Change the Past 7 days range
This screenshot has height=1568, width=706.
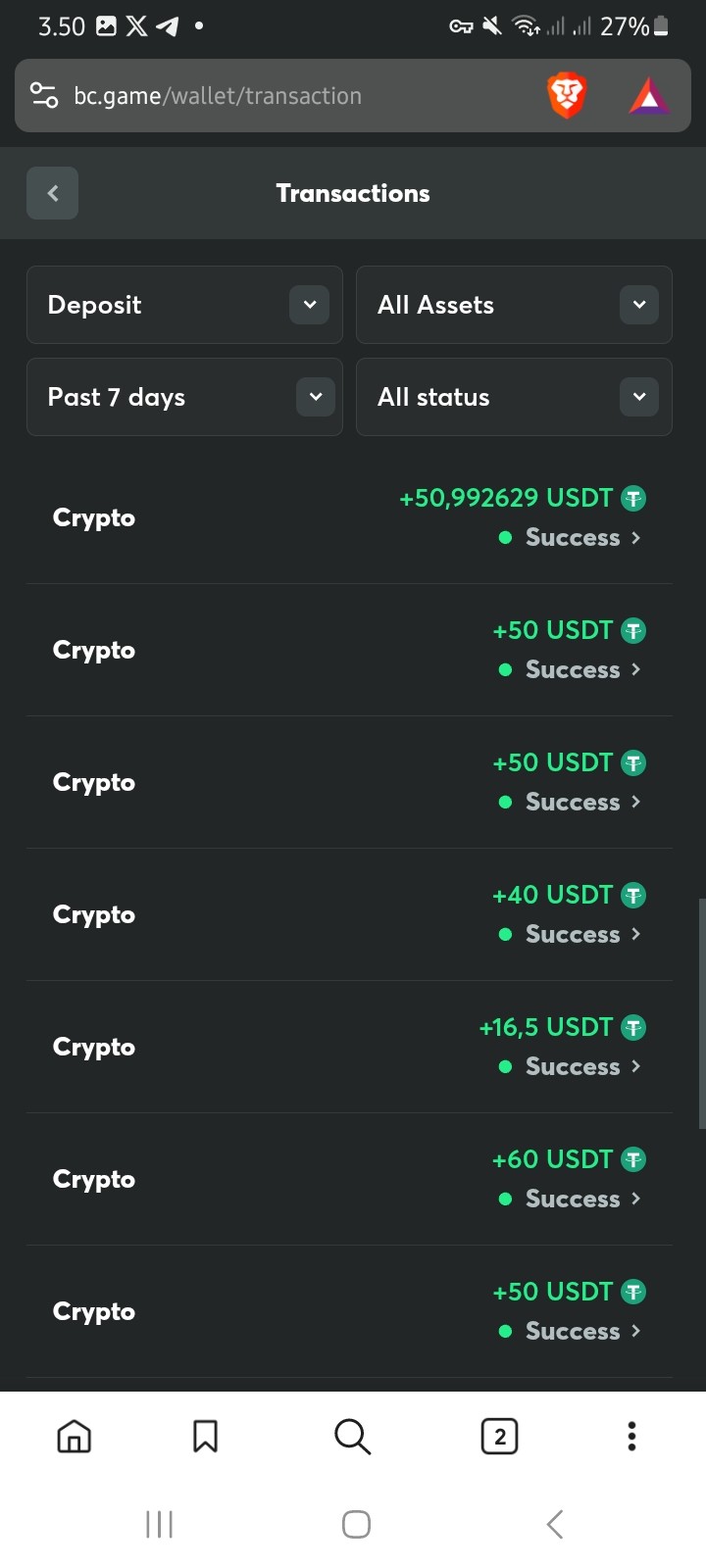(x=184, y=397)
